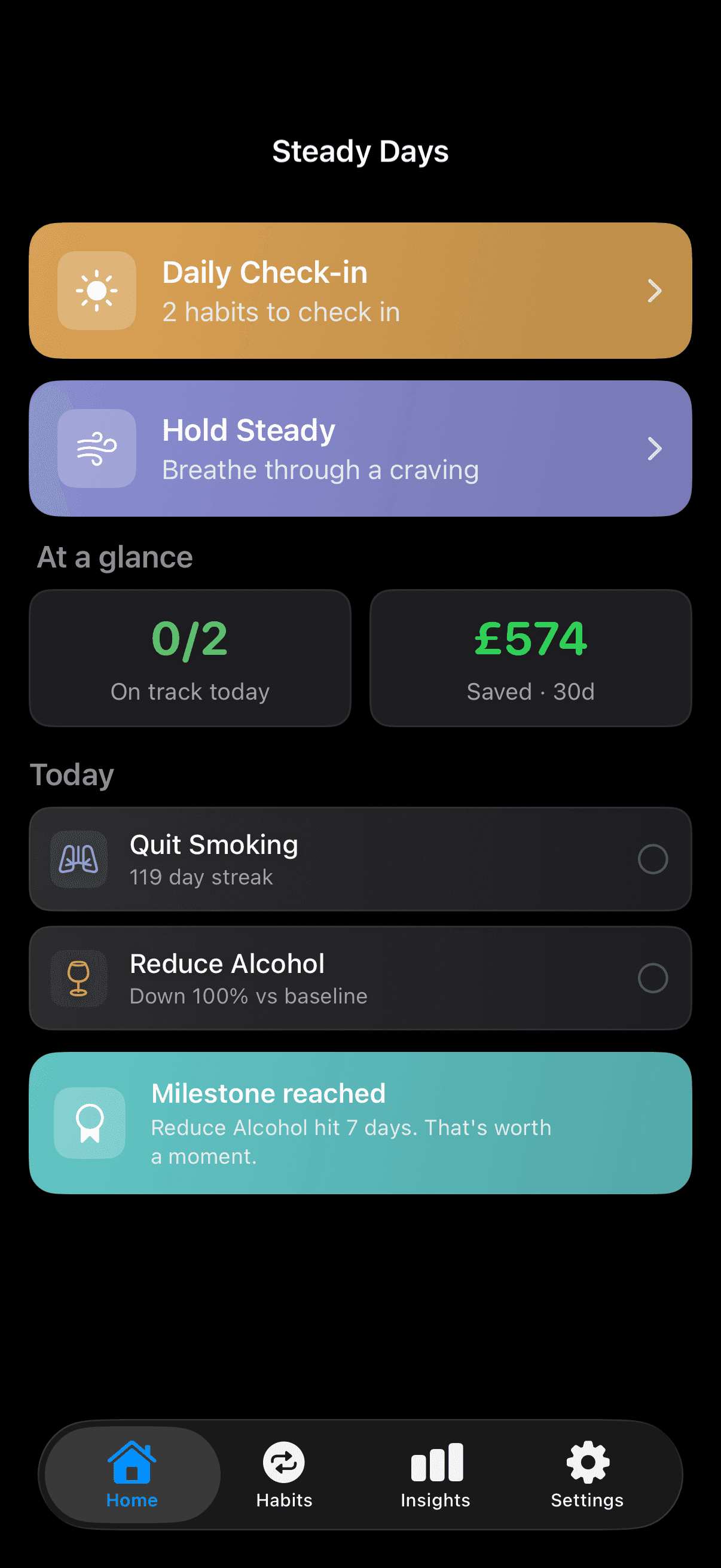Start the Hold Steady breathing exercise

pos(360,449)
